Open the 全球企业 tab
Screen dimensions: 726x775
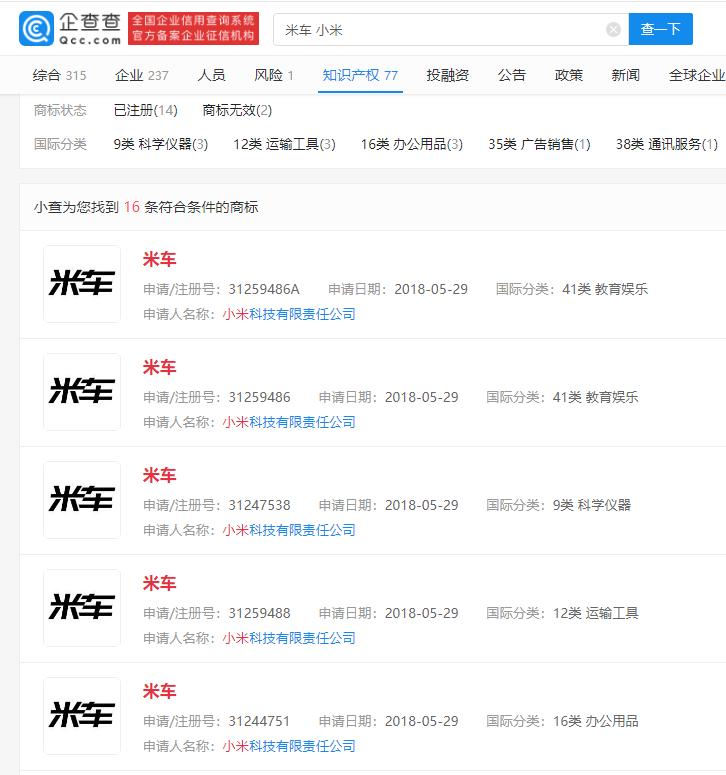694,75
